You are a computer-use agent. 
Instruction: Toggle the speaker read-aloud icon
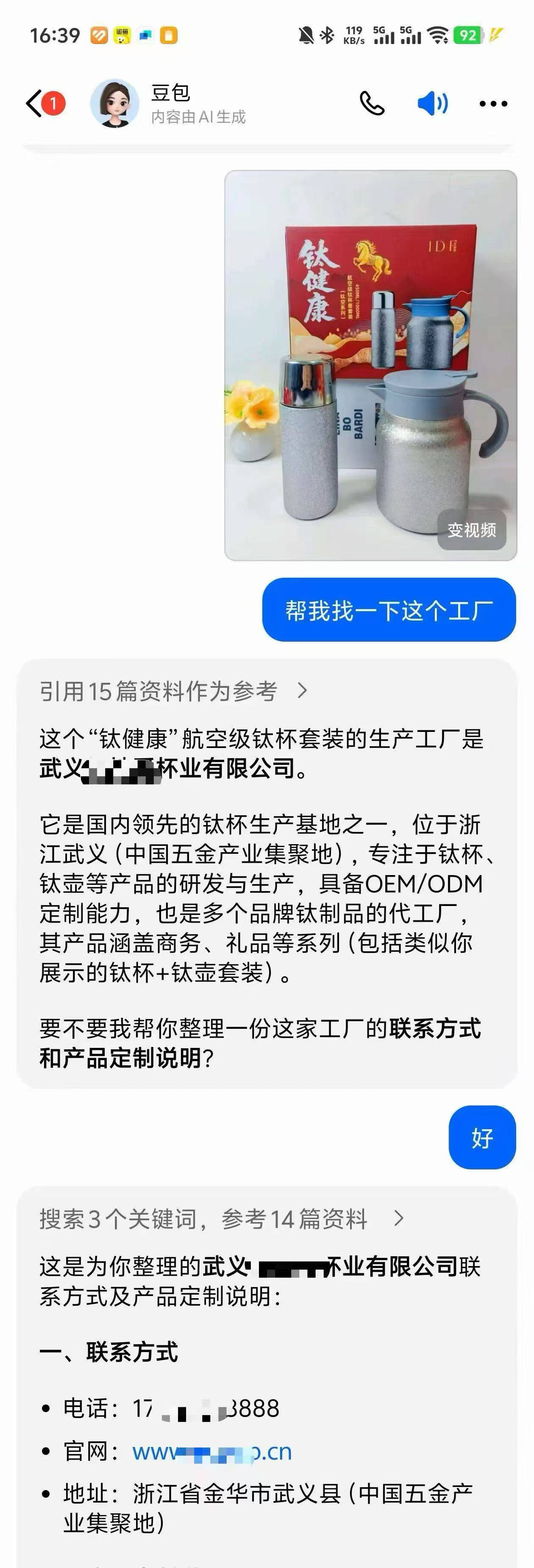(x=432, y=103)
